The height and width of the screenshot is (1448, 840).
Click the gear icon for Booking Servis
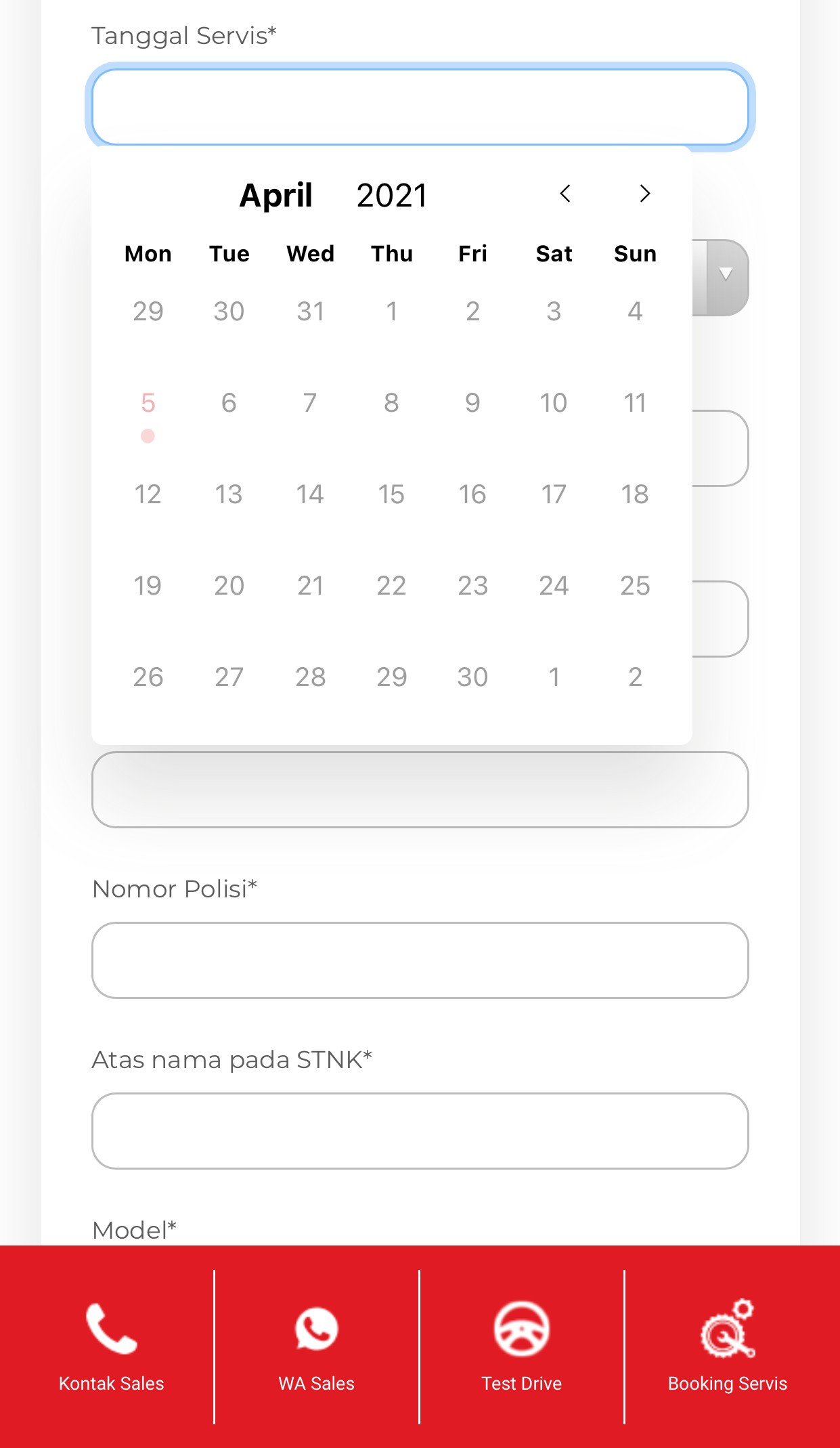(726, 1327)
